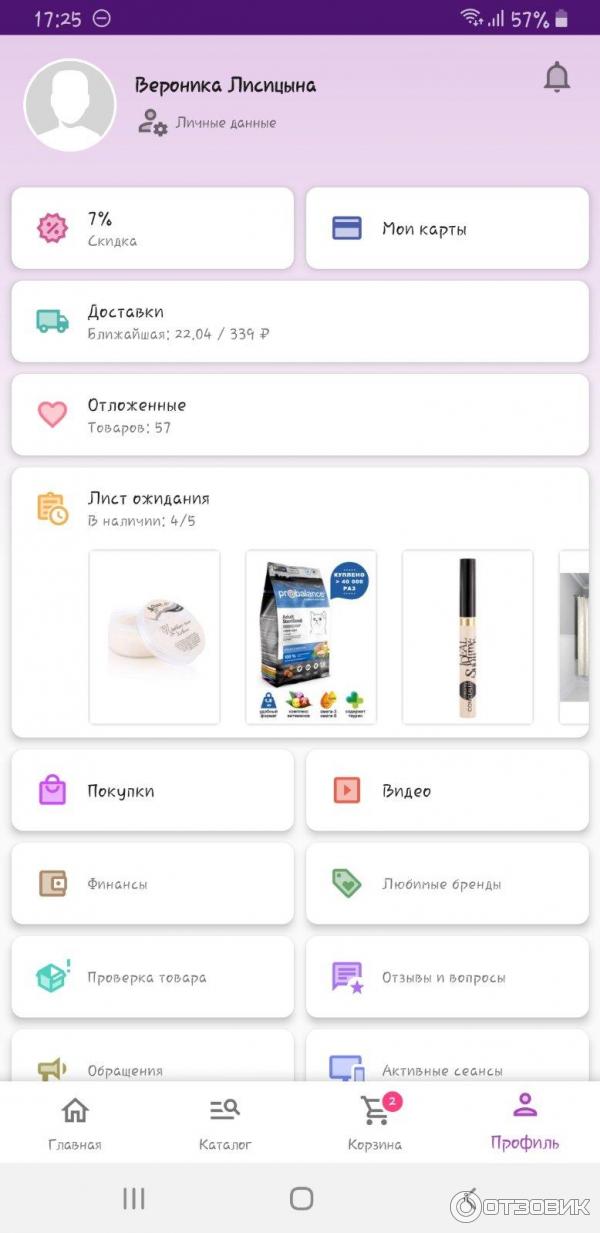
Task: Open Финансы
Action: point(152,884)
